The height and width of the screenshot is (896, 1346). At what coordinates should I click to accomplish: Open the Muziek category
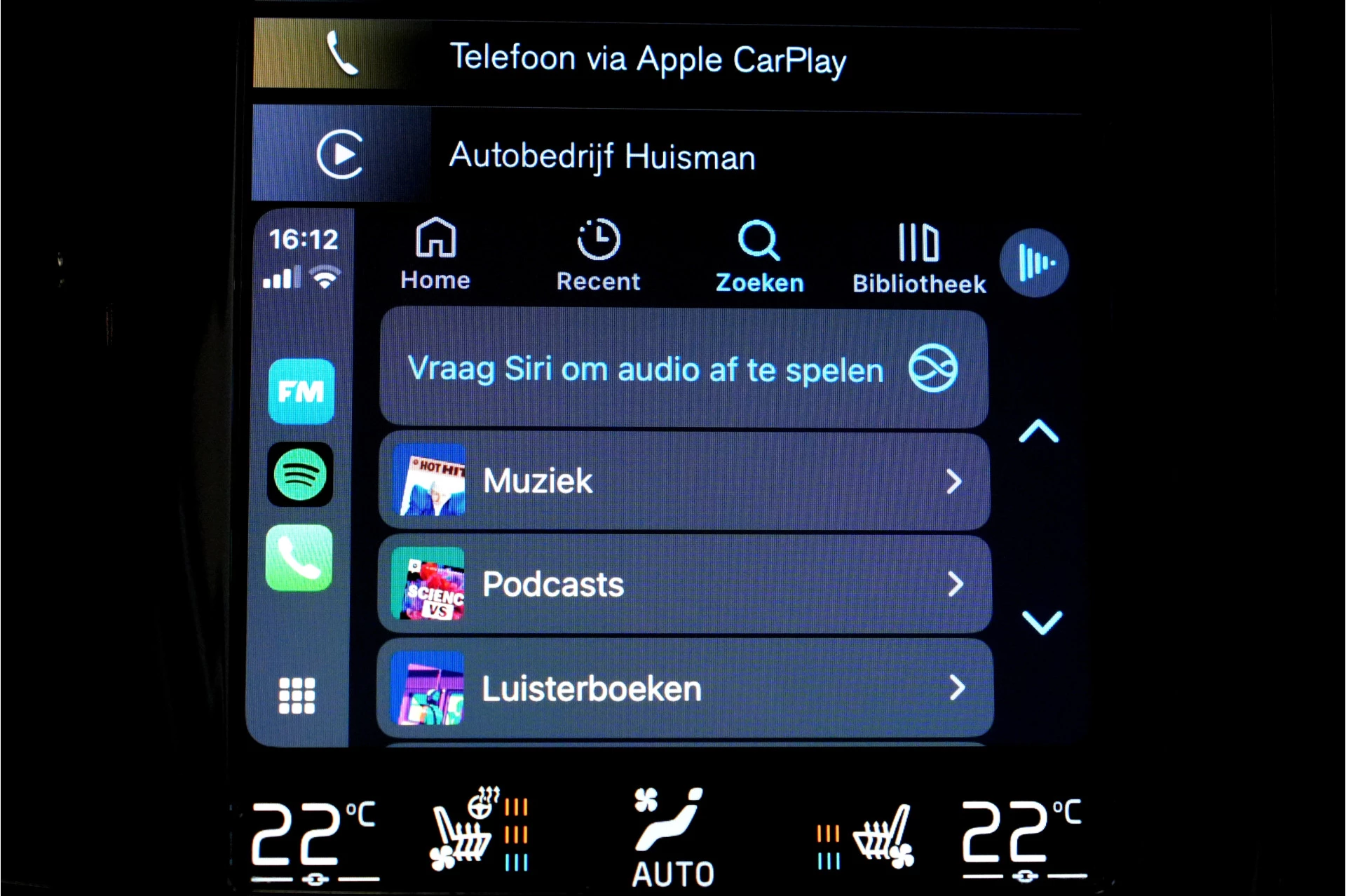[x=684, y=481]
